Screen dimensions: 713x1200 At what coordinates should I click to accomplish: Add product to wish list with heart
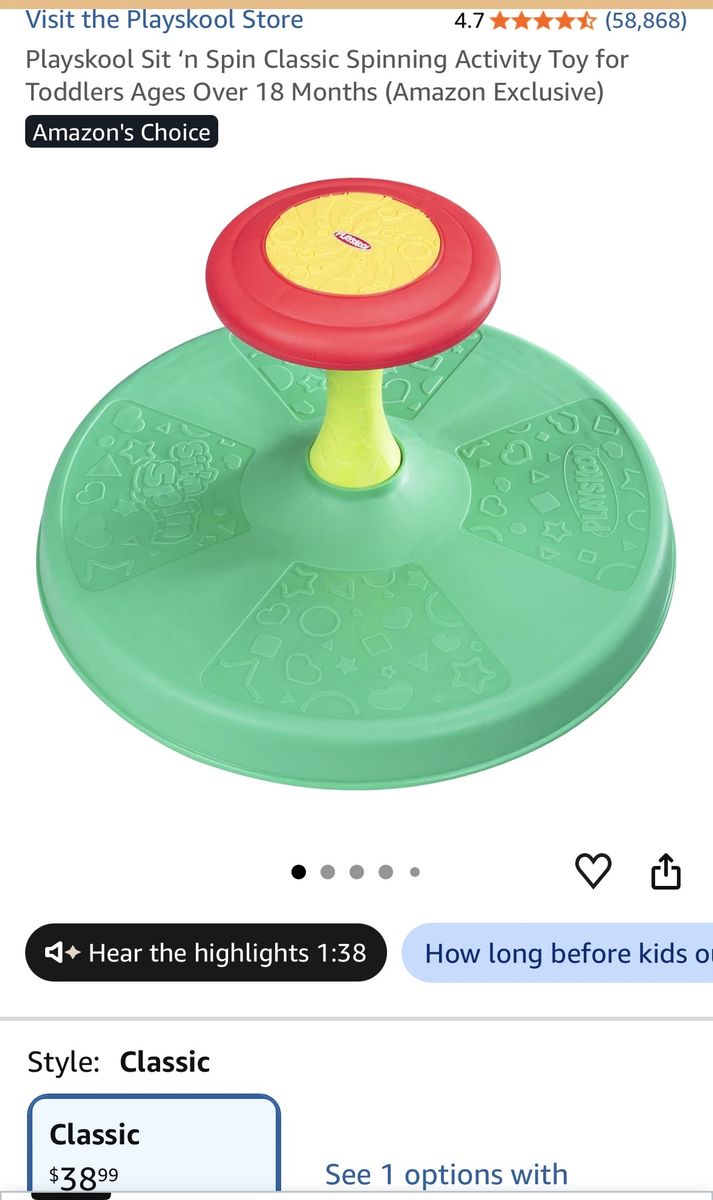[x=593, y=871]
